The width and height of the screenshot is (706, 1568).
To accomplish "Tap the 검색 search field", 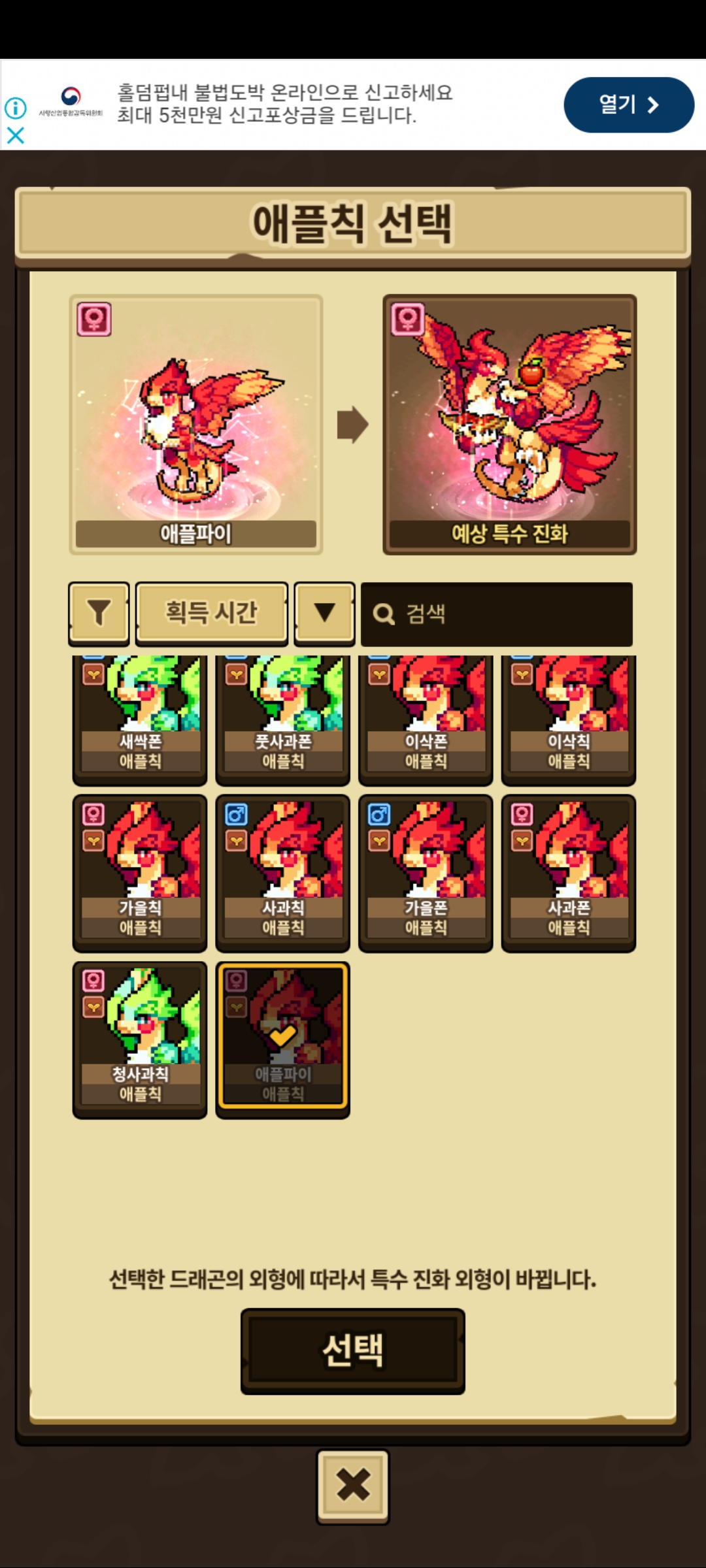I will [497, 614].
